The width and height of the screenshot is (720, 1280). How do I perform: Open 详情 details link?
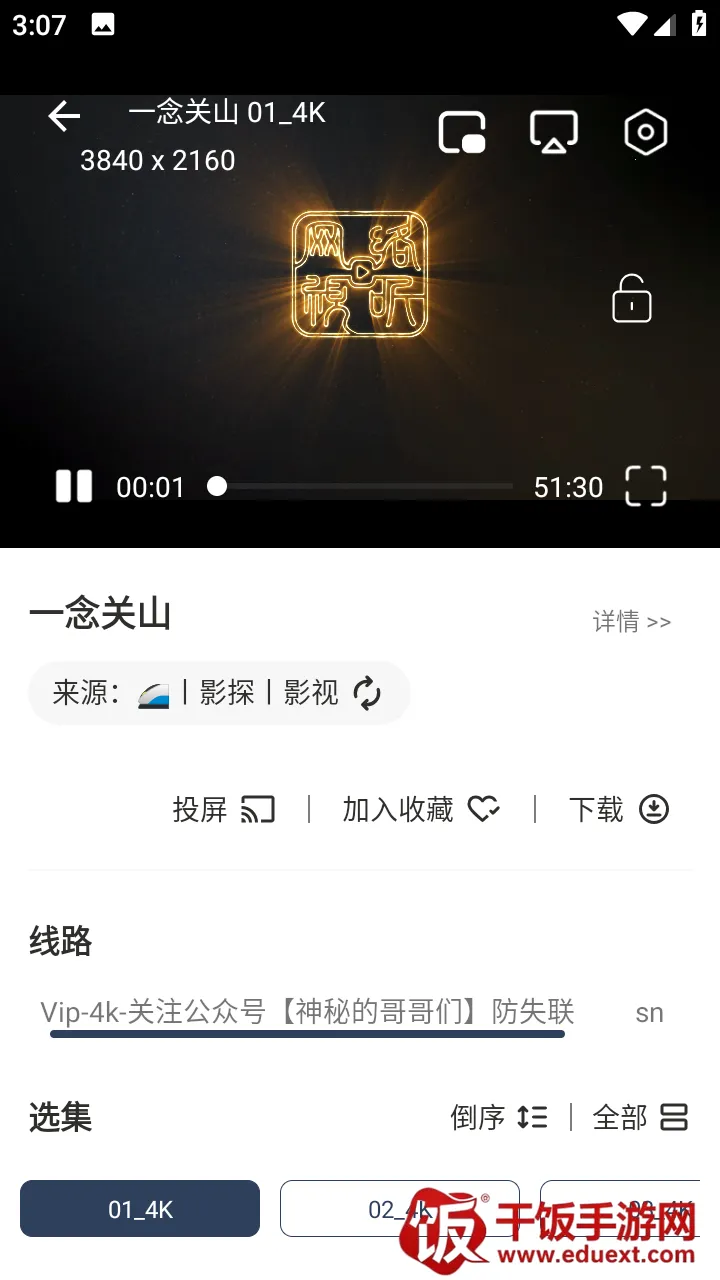pos(631,622)
